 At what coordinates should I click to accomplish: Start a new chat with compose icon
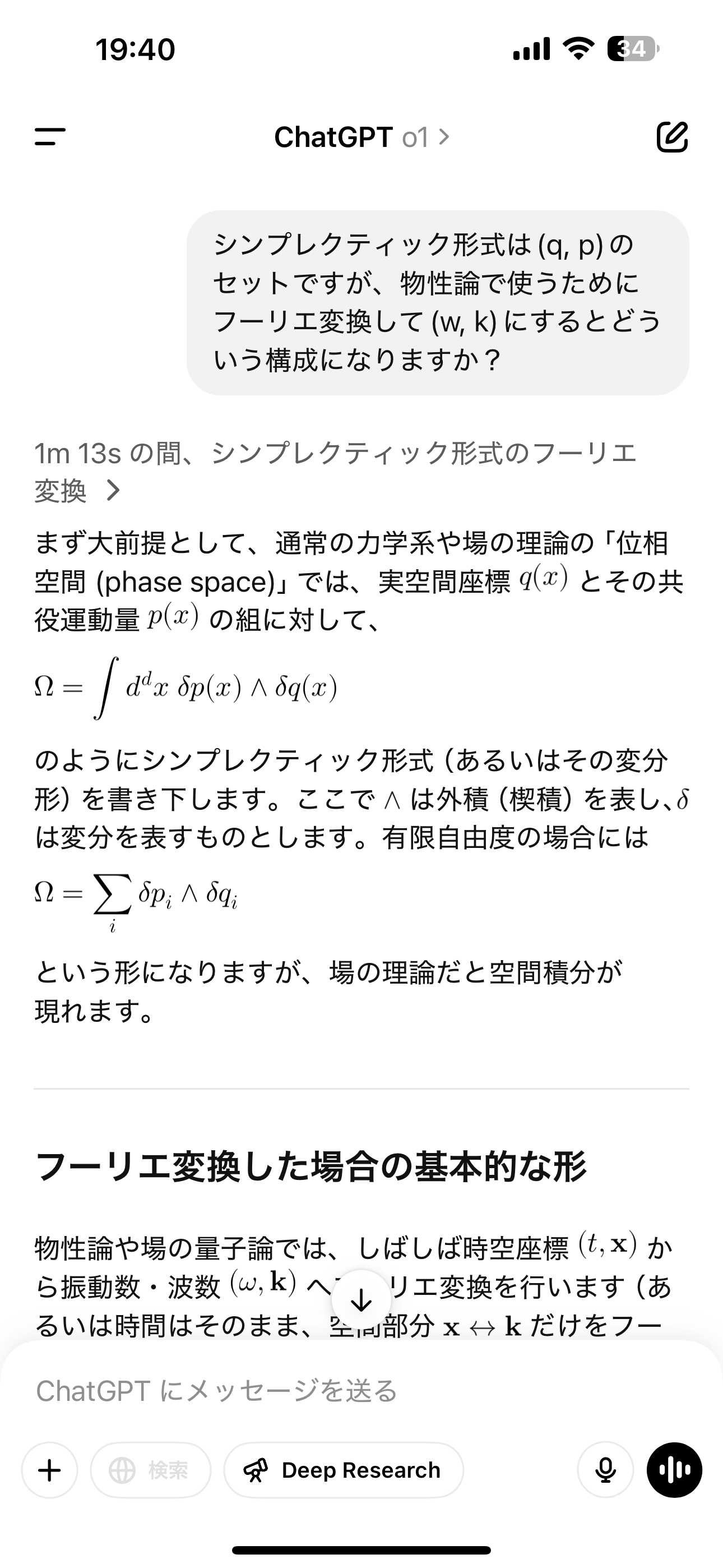pyautogui.click(x=672, y=136)
